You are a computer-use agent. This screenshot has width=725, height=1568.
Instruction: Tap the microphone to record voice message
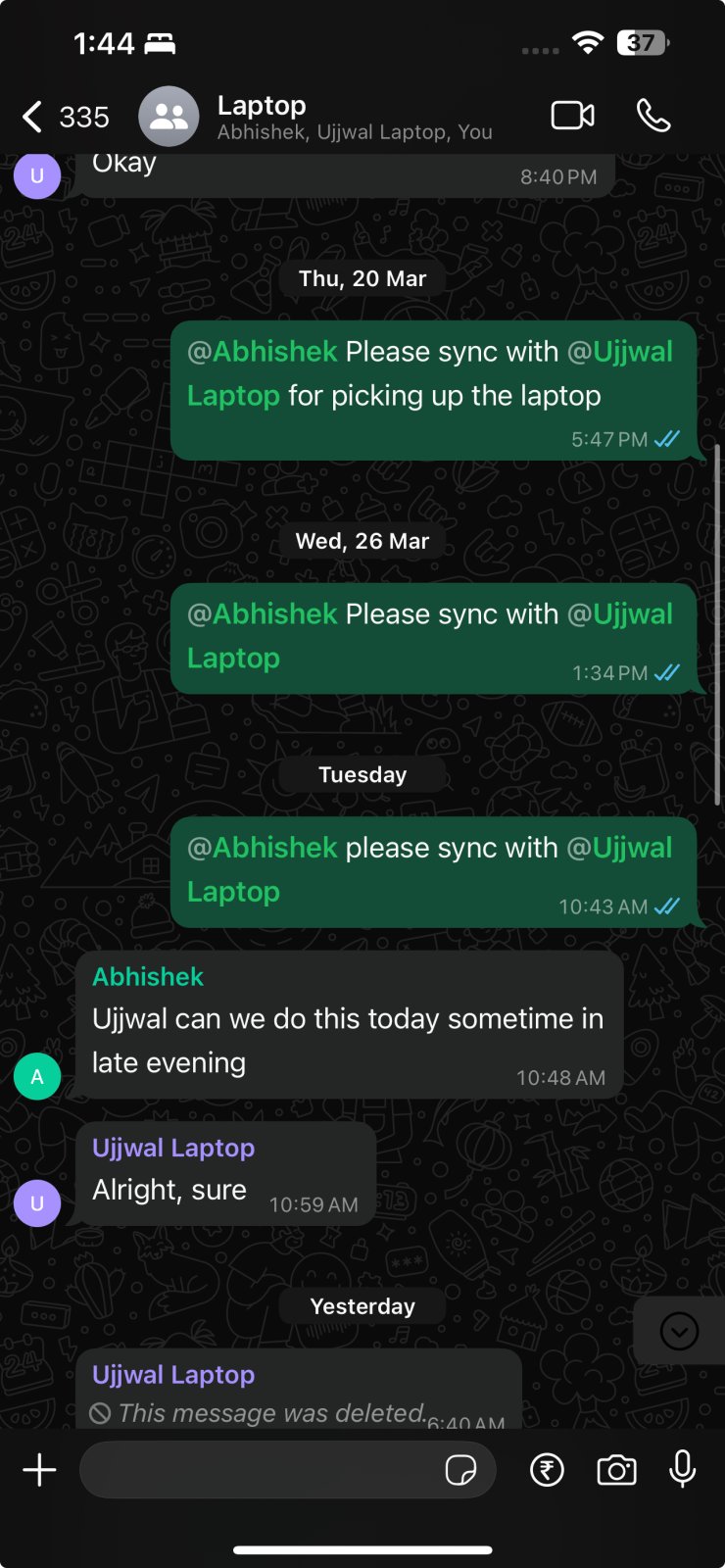click(683, 1469)
